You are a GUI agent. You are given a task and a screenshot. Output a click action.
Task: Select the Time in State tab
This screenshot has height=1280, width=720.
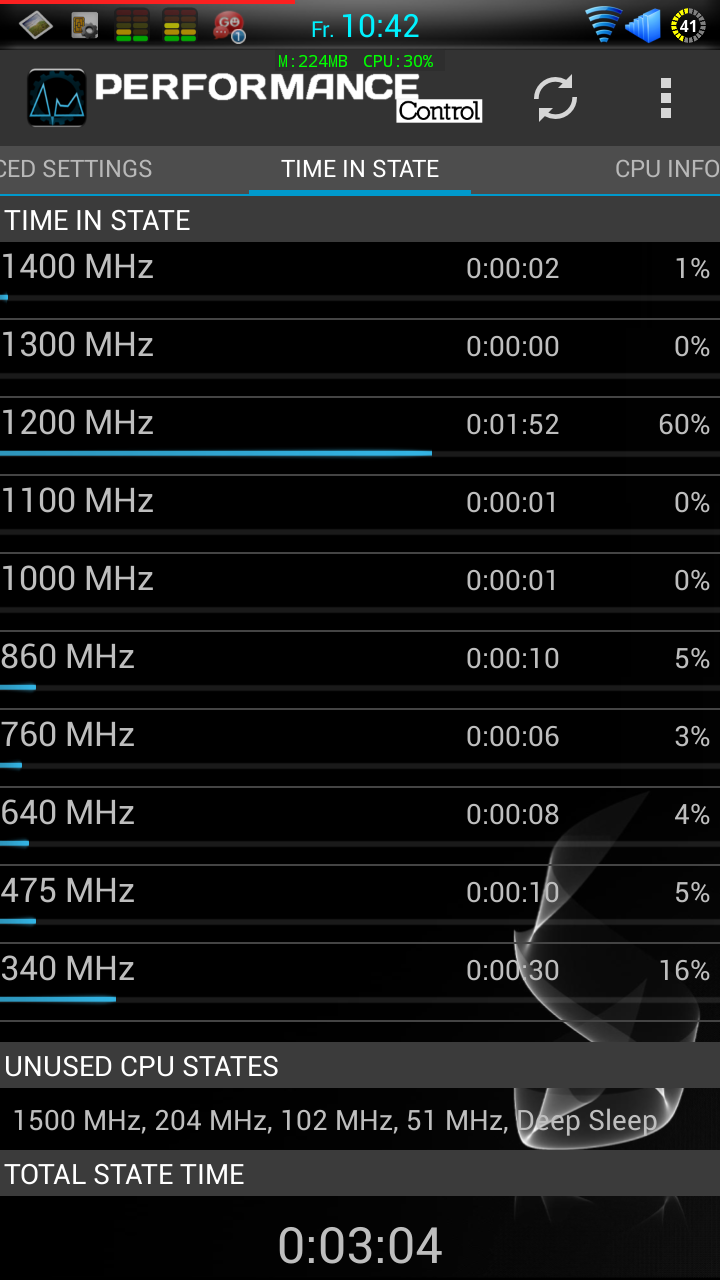pos(360,169)
